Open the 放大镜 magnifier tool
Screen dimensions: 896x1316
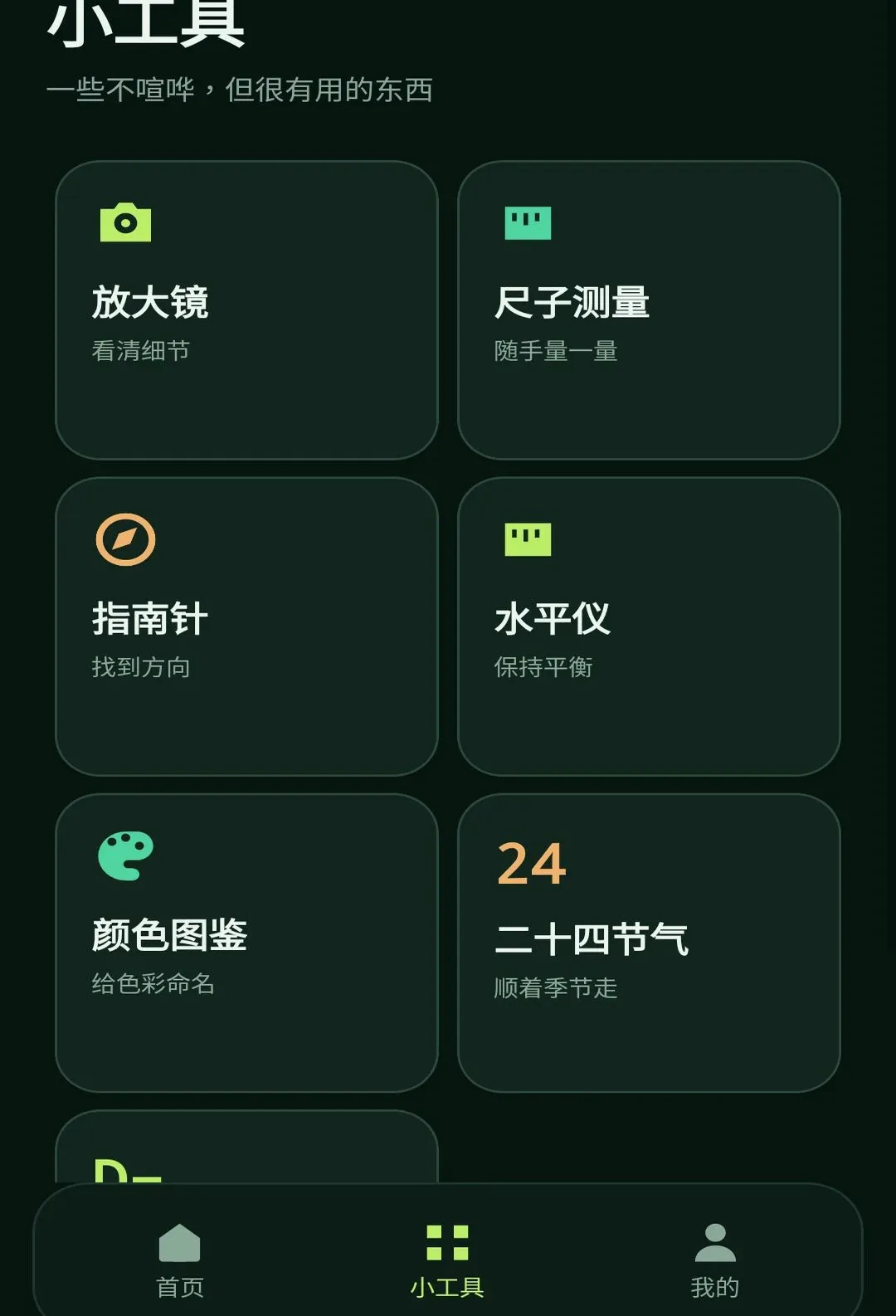tap(246, 310)
